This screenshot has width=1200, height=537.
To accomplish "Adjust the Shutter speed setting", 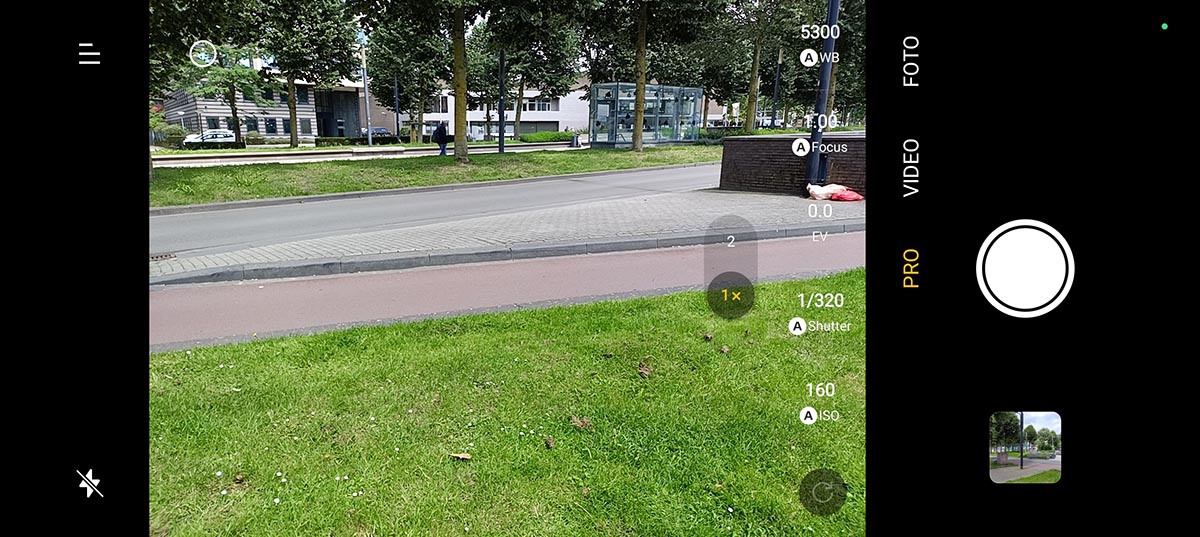I will (820, 313).
